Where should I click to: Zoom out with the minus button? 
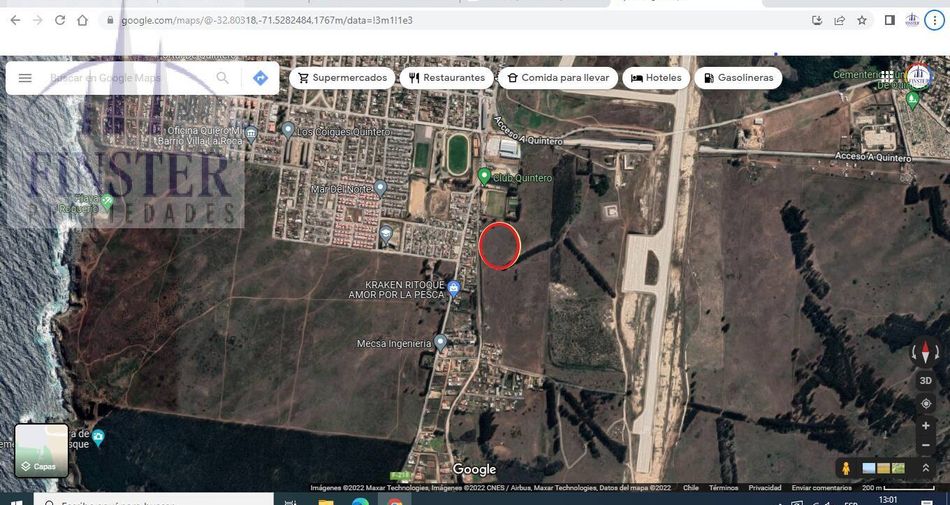(x=926, y=445)
